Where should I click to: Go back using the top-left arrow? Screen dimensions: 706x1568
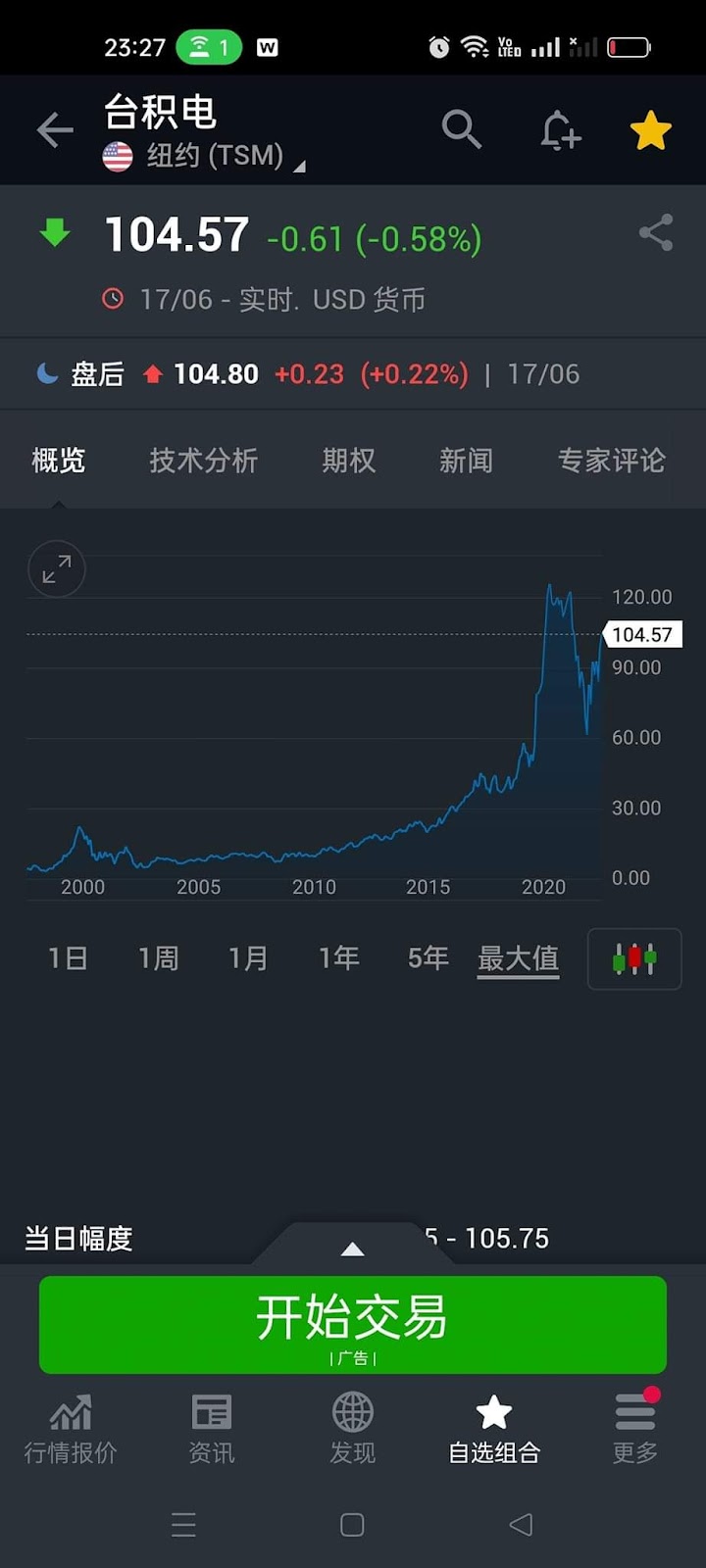[55, 129]
